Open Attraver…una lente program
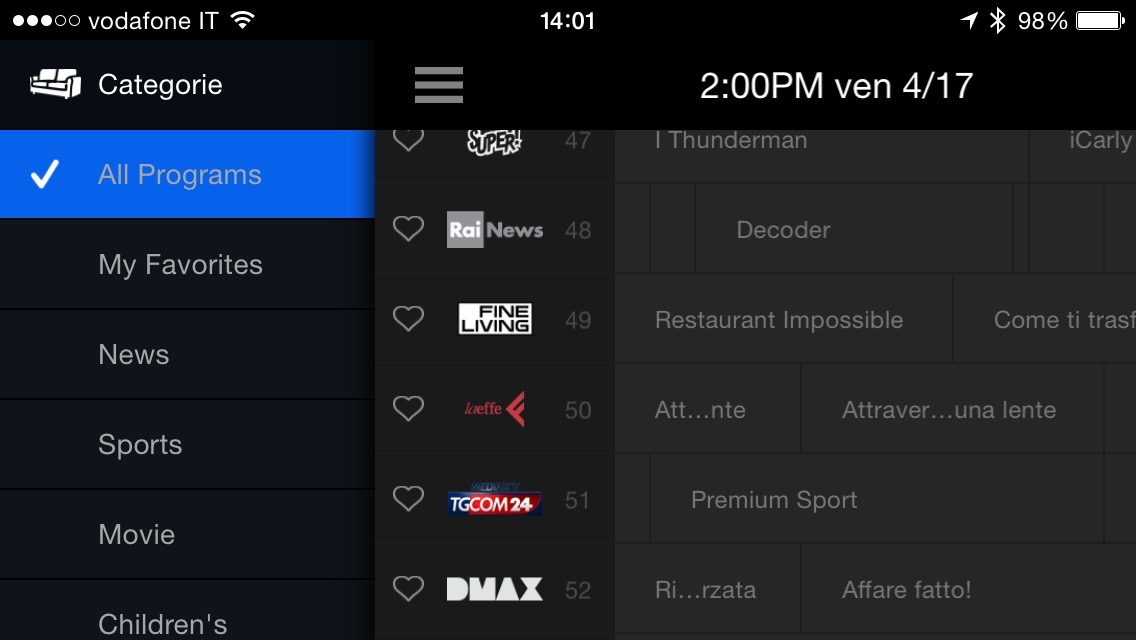This screenshot has width=1136, height=640. 949,410
